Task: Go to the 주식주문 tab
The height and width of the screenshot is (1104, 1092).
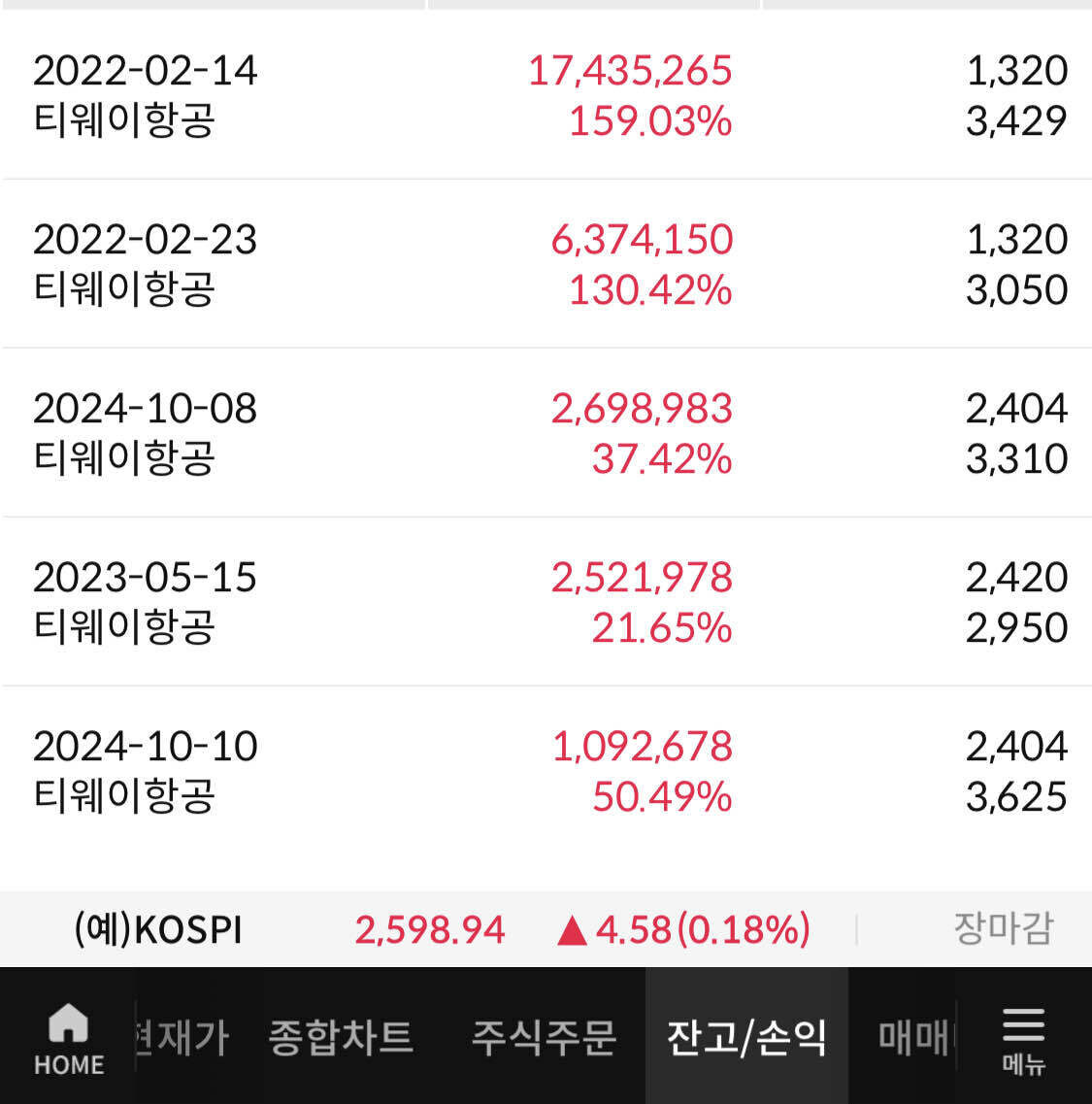Action: [x=544, y=1037]
